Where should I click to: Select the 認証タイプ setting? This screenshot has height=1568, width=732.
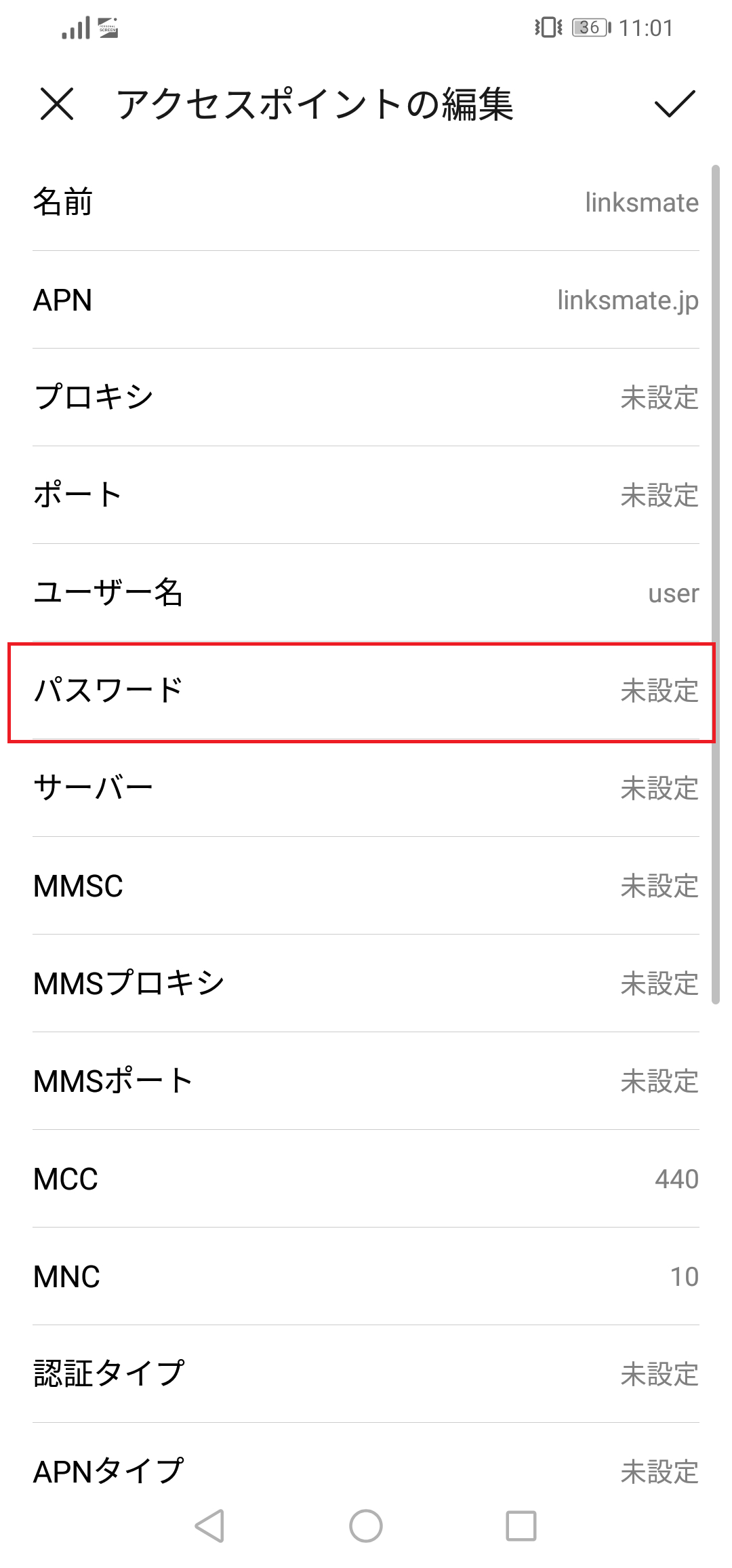coord(366,1374)
